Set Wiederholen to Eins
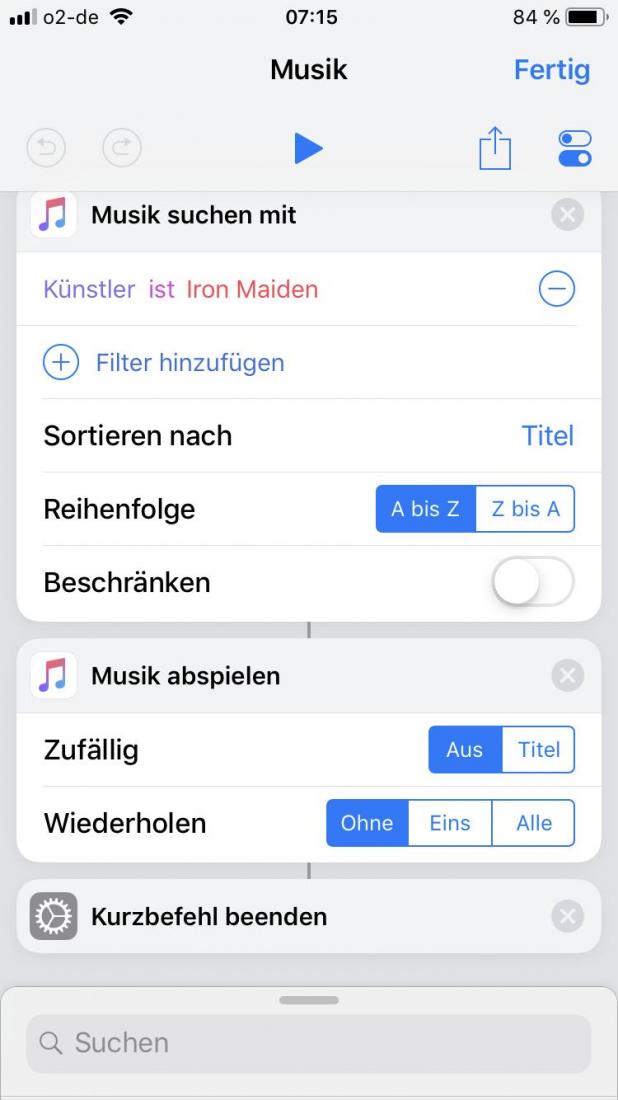 (x=450, y=823)
